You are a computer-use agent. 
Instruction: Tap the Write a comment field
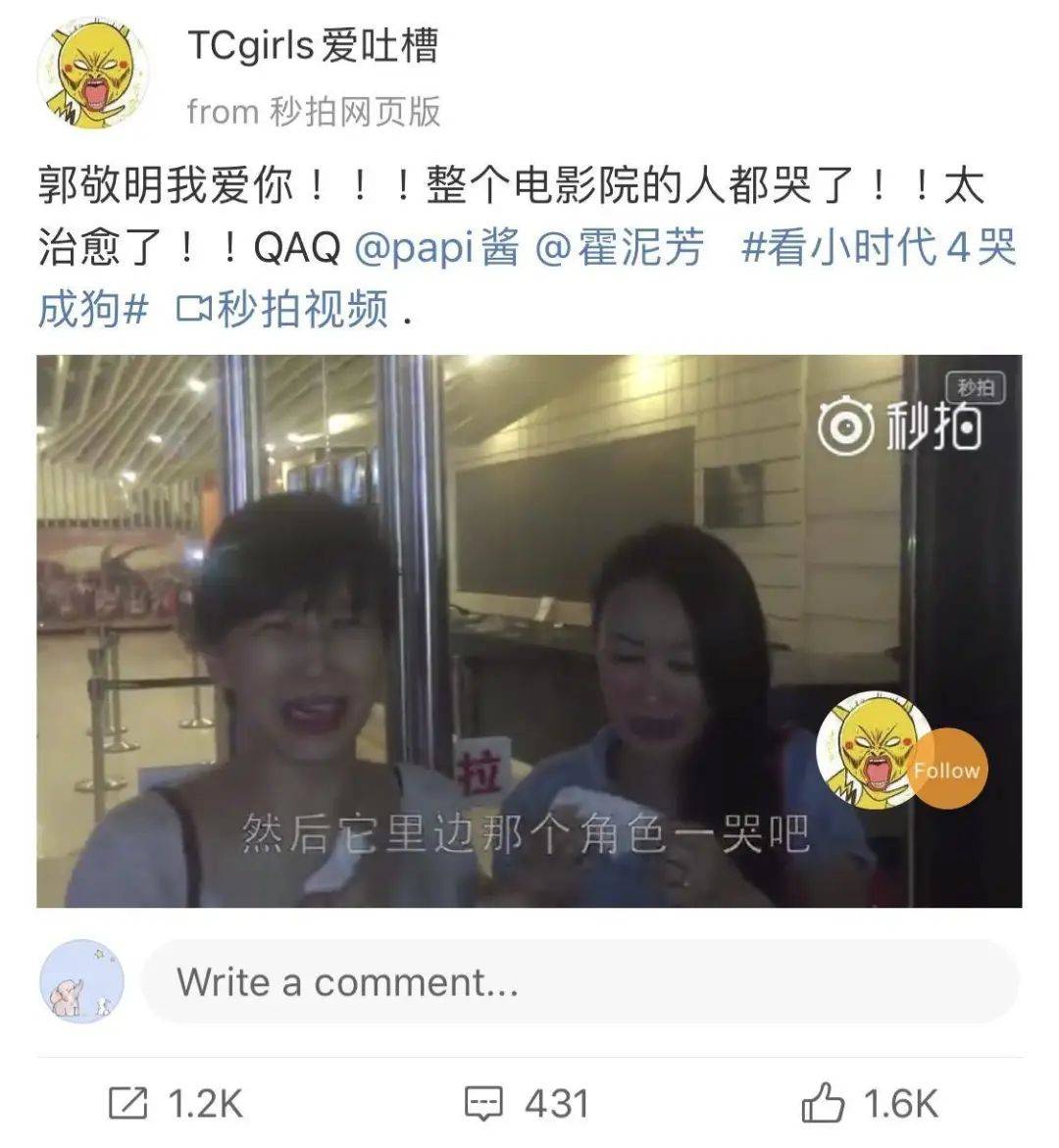click(579, 982)
